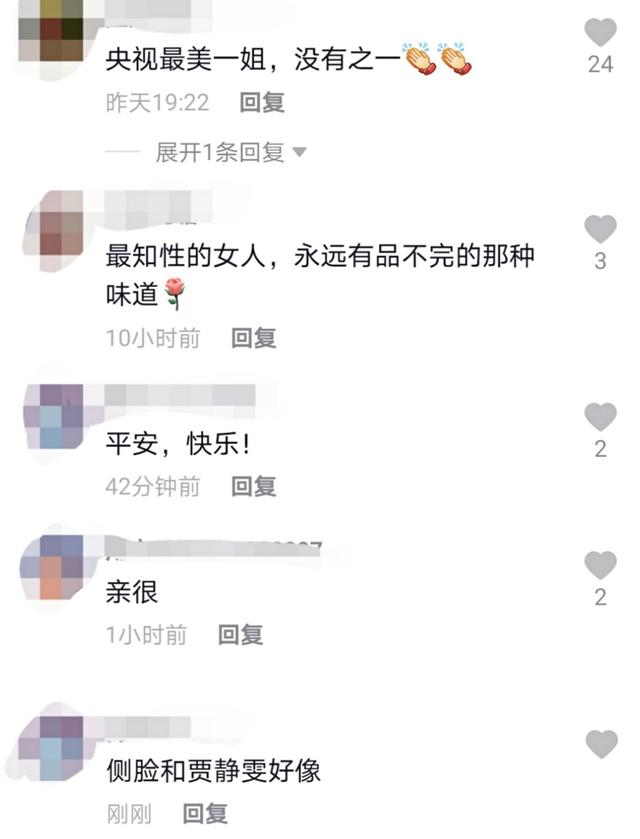
Task: Expand the 展开1条回复 replies
Action: (230, 153)
